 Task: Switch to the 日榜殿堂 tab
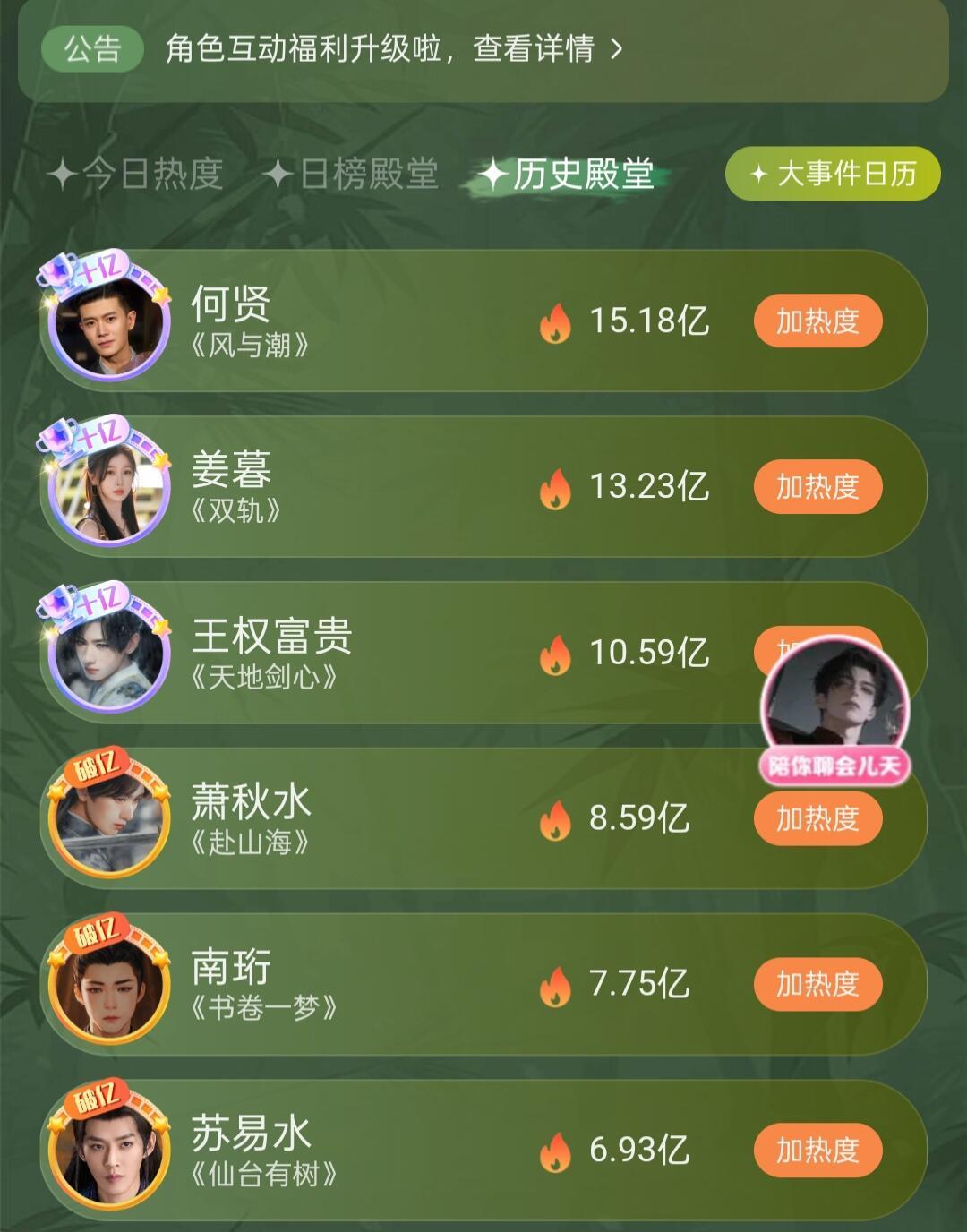coord(354,175)
